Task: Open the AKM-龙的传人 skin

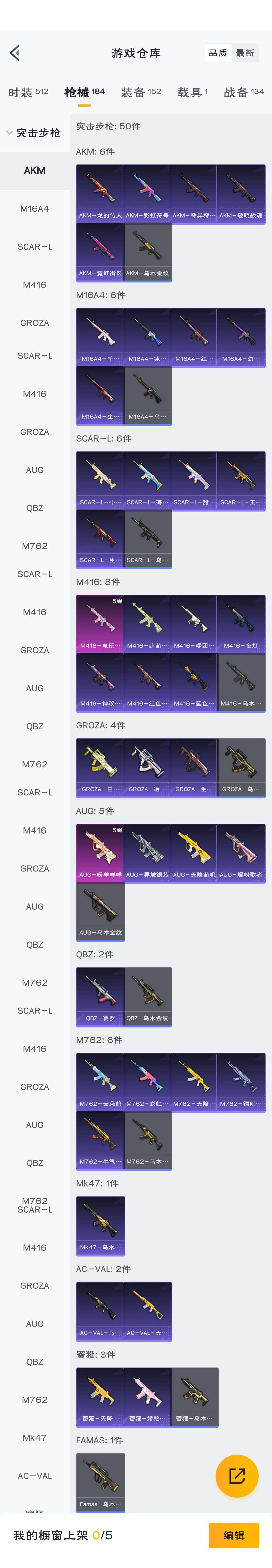Action: [x=100, y=193]
